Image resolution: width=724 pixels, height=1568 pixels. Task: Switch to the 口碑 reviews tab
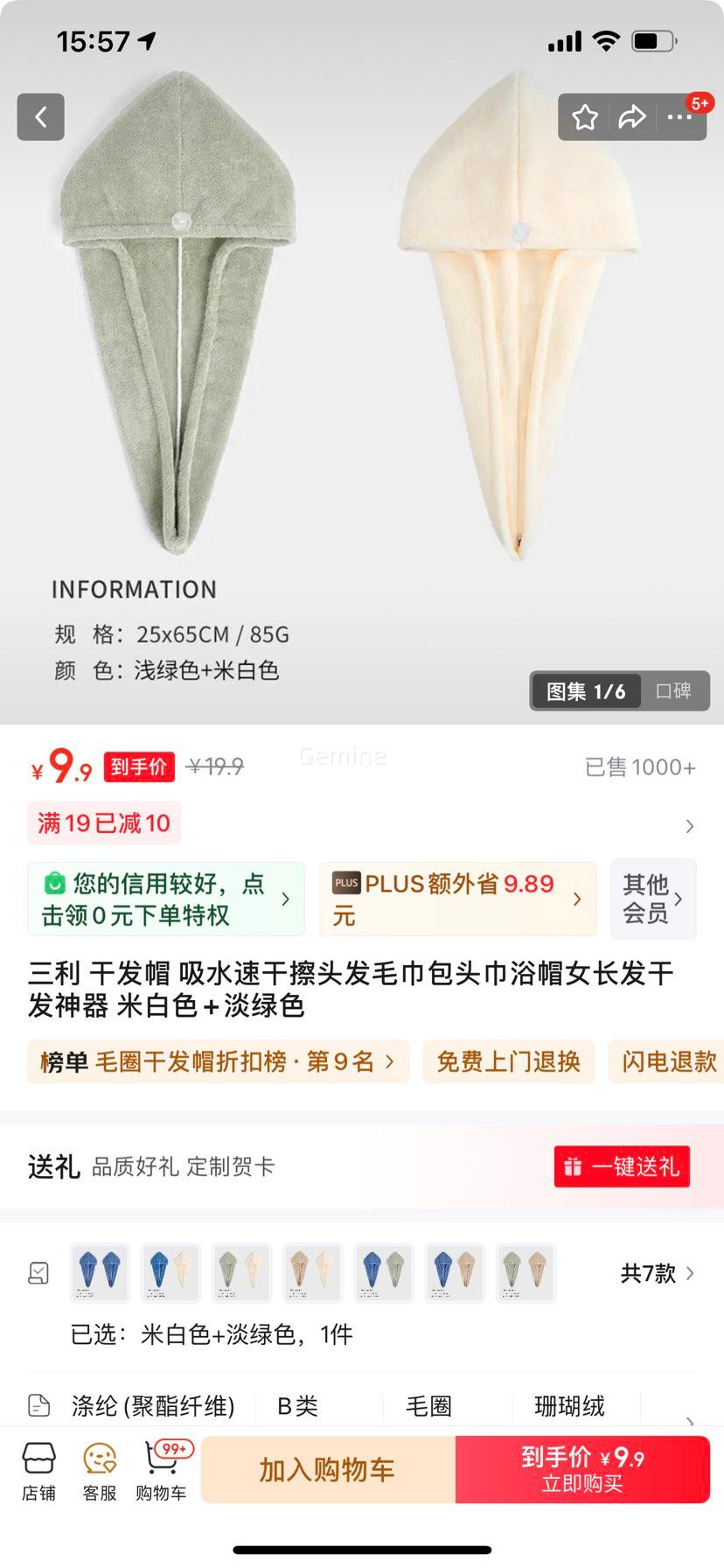pyautogui.click(x=673, y=691)
